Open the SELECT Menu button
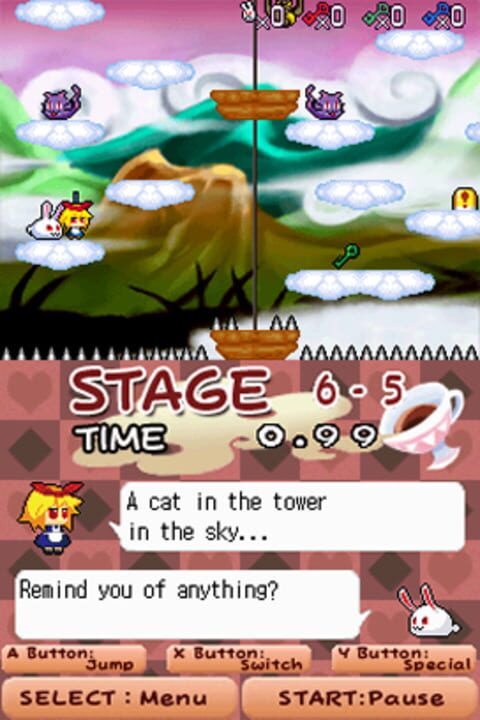 point(119,698)
